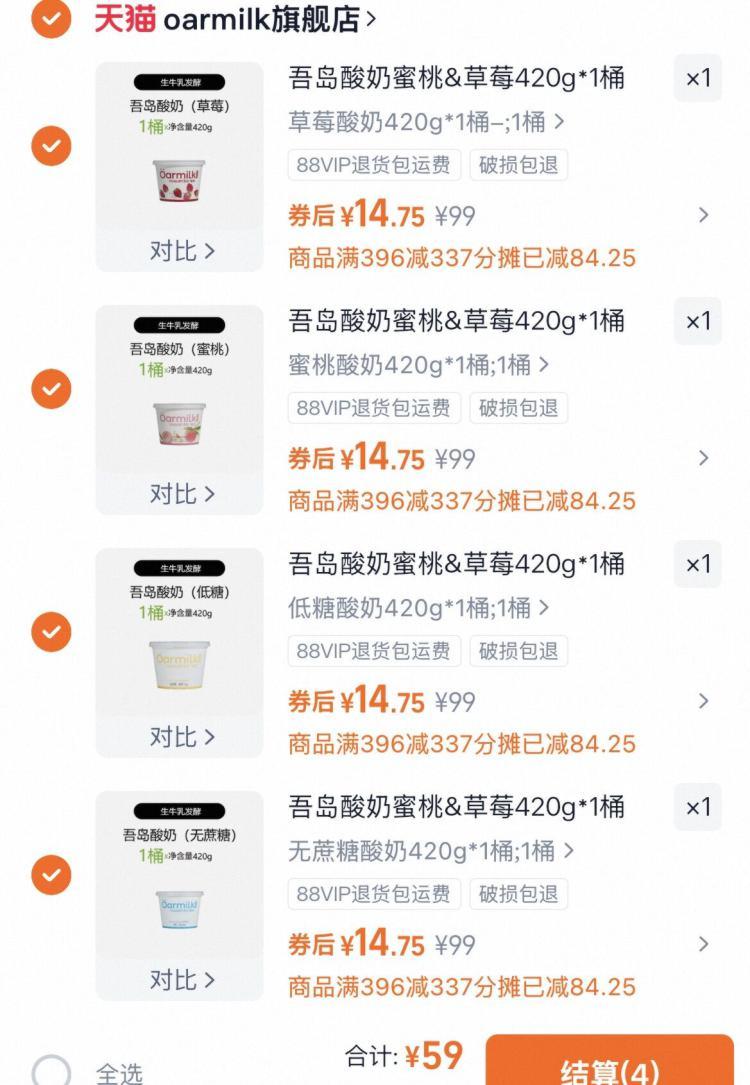
Task: Change the 蜜桃酸奶420g*1桶 variant selection
Action: tap(418, 365)
